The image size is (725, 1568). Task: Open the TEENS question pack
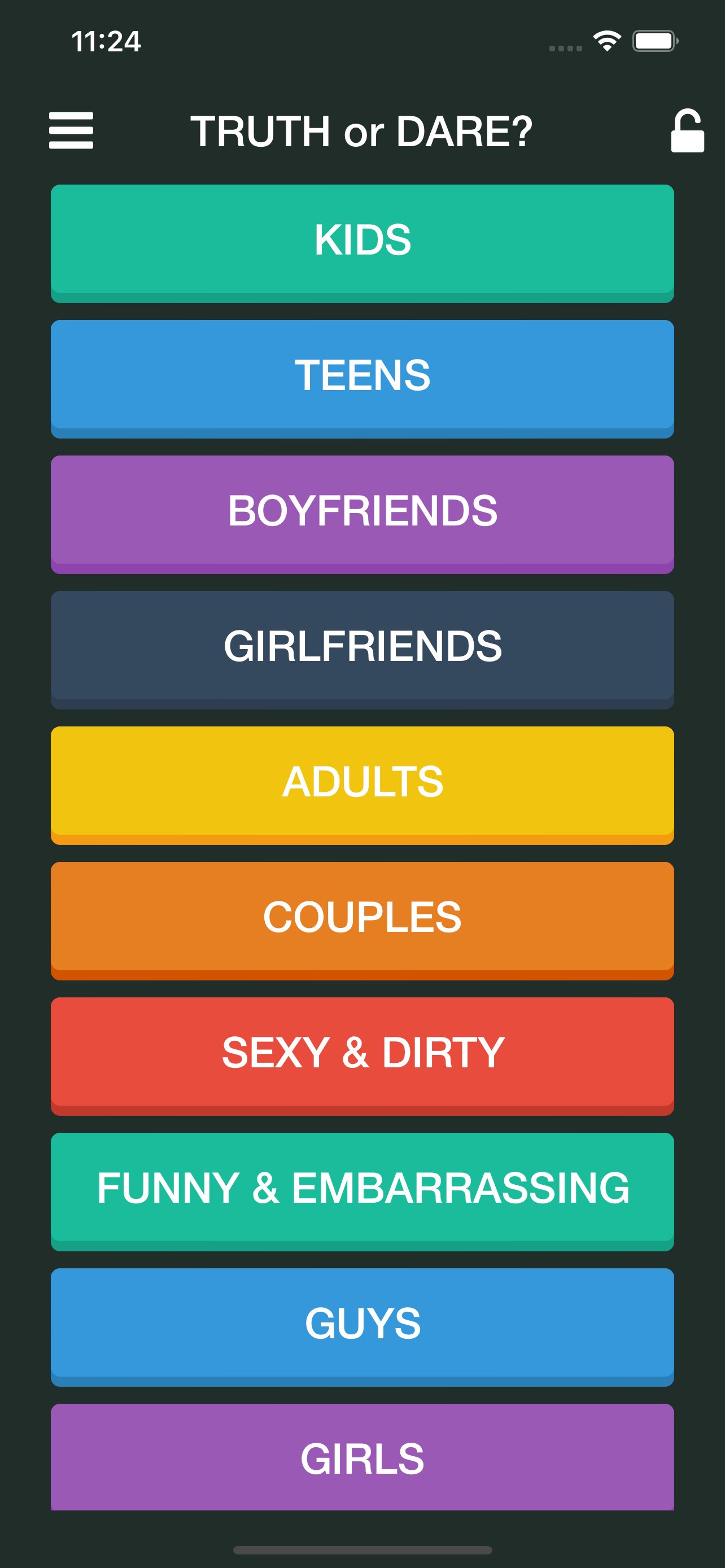click(x=362, y=377)
